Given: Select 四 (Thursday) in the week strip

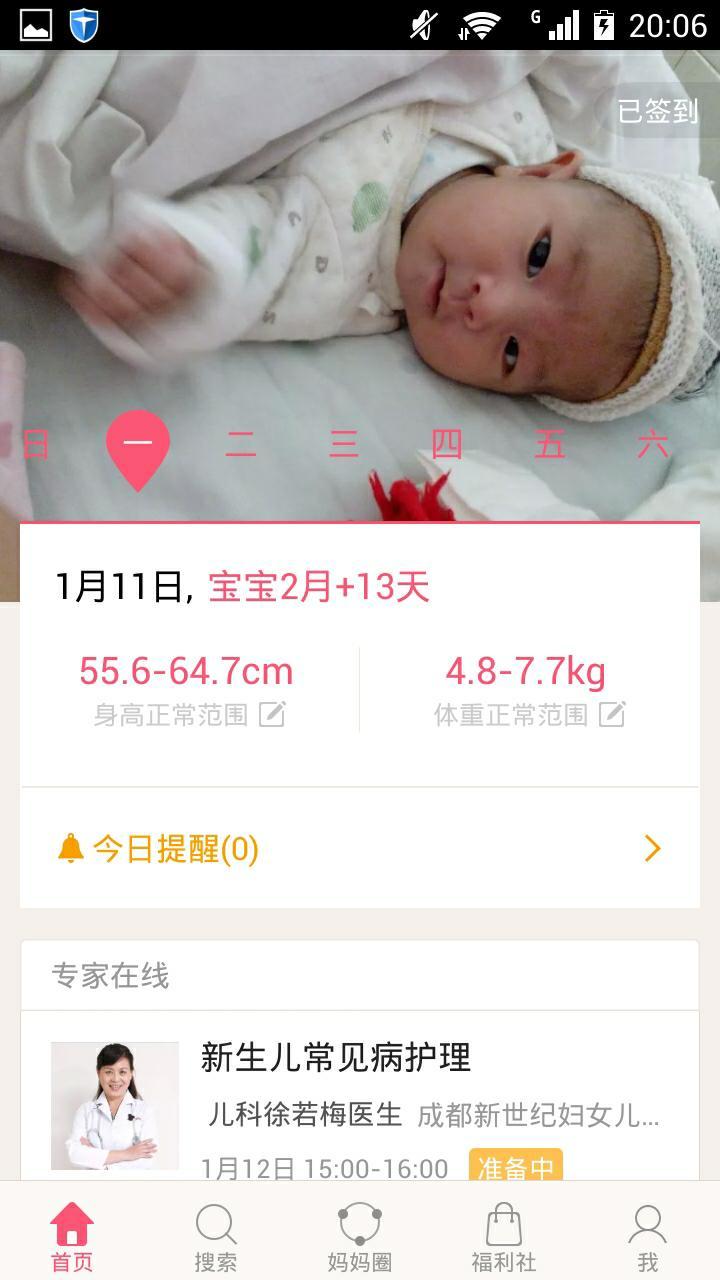Looking at the screenshot, I should (x=447, y=444).
